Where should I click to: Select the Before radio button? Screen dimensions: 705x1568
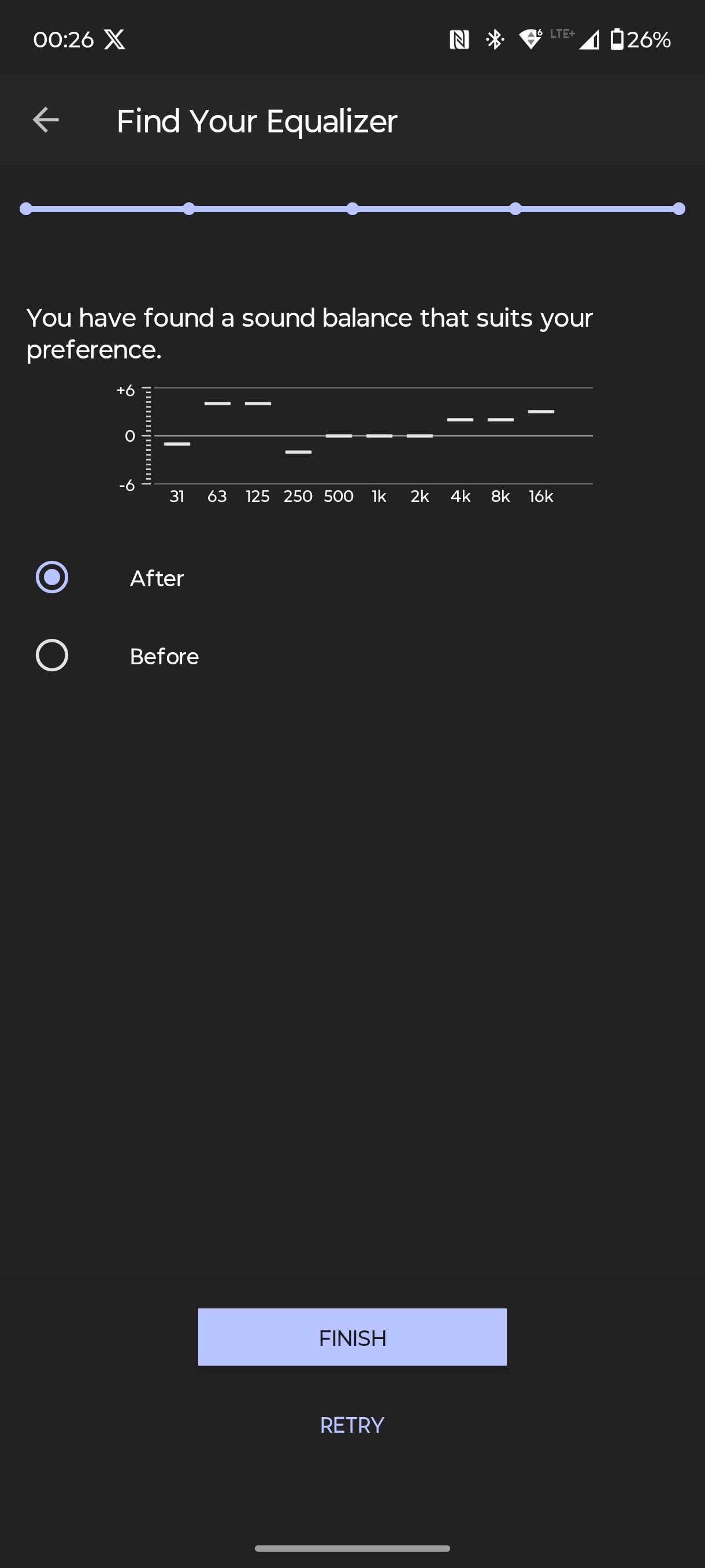51,656
